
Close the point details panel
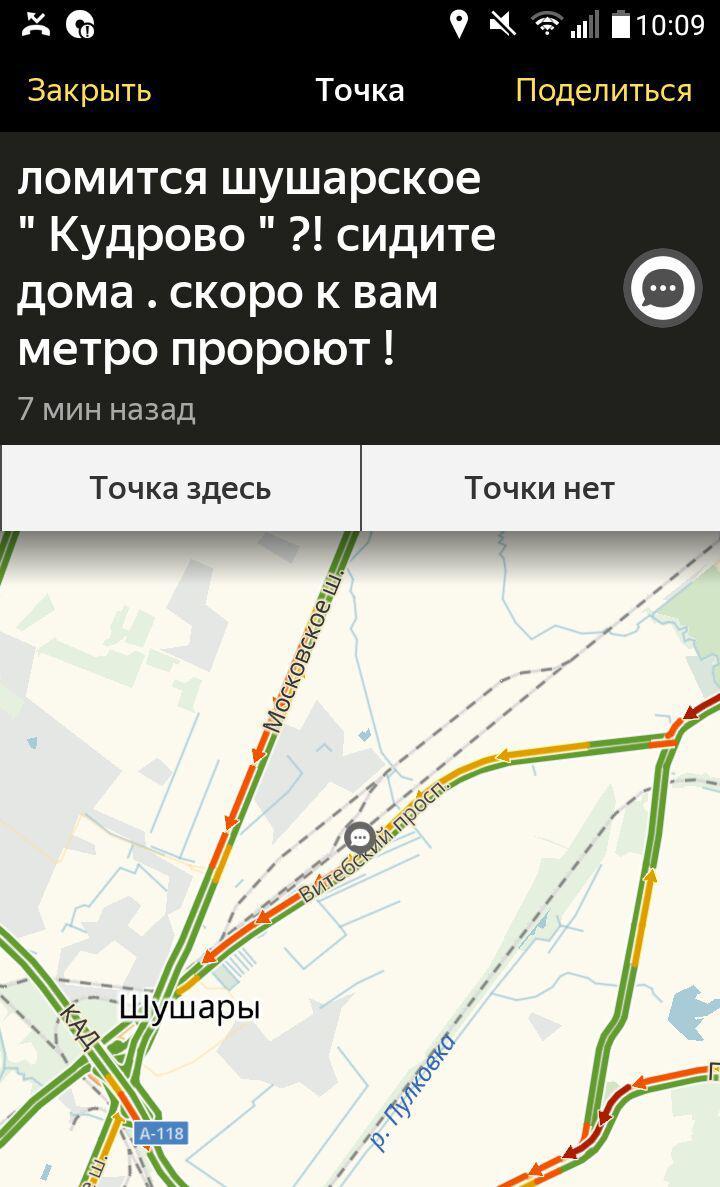[89, 90]
